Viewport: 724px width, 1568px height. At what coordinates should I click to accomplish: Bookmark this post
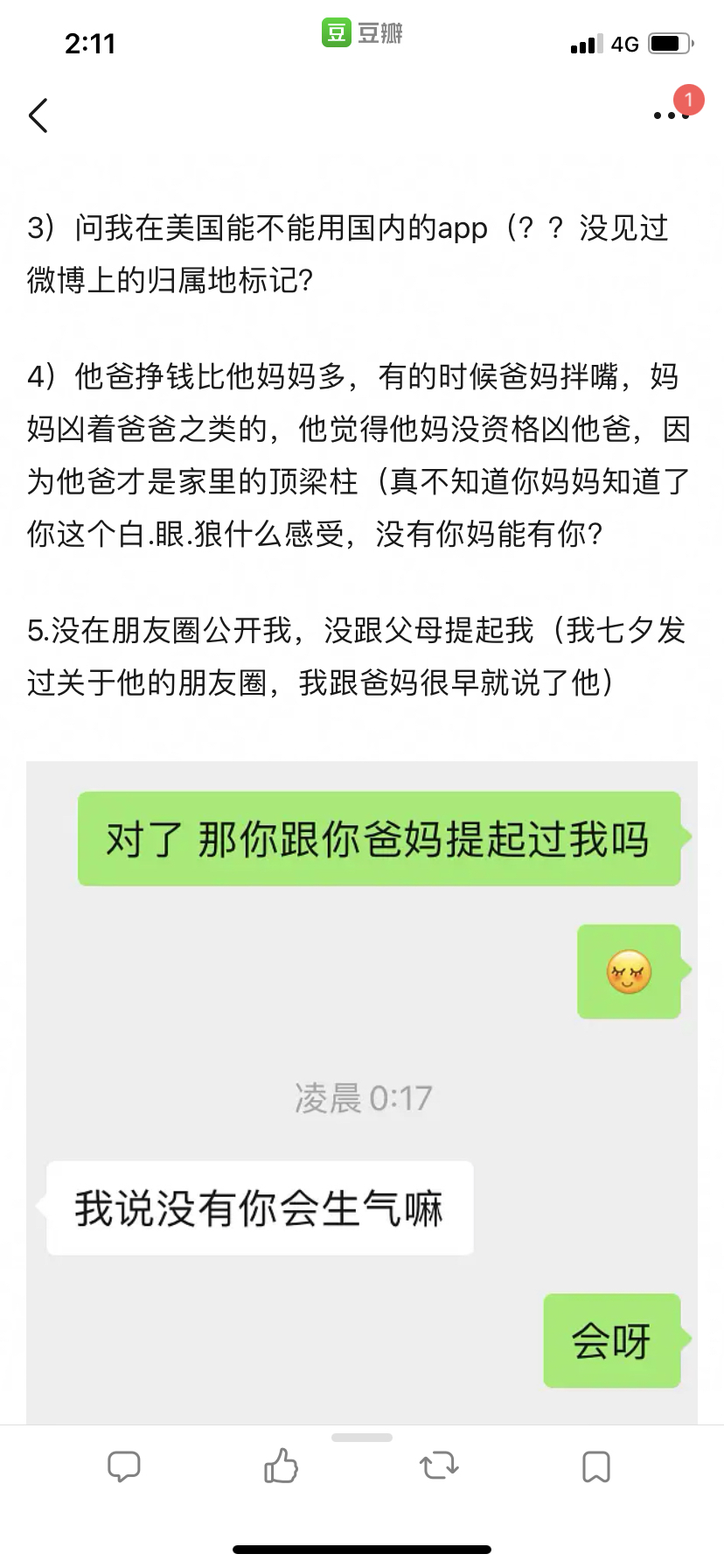click(x=596, y=1466)
